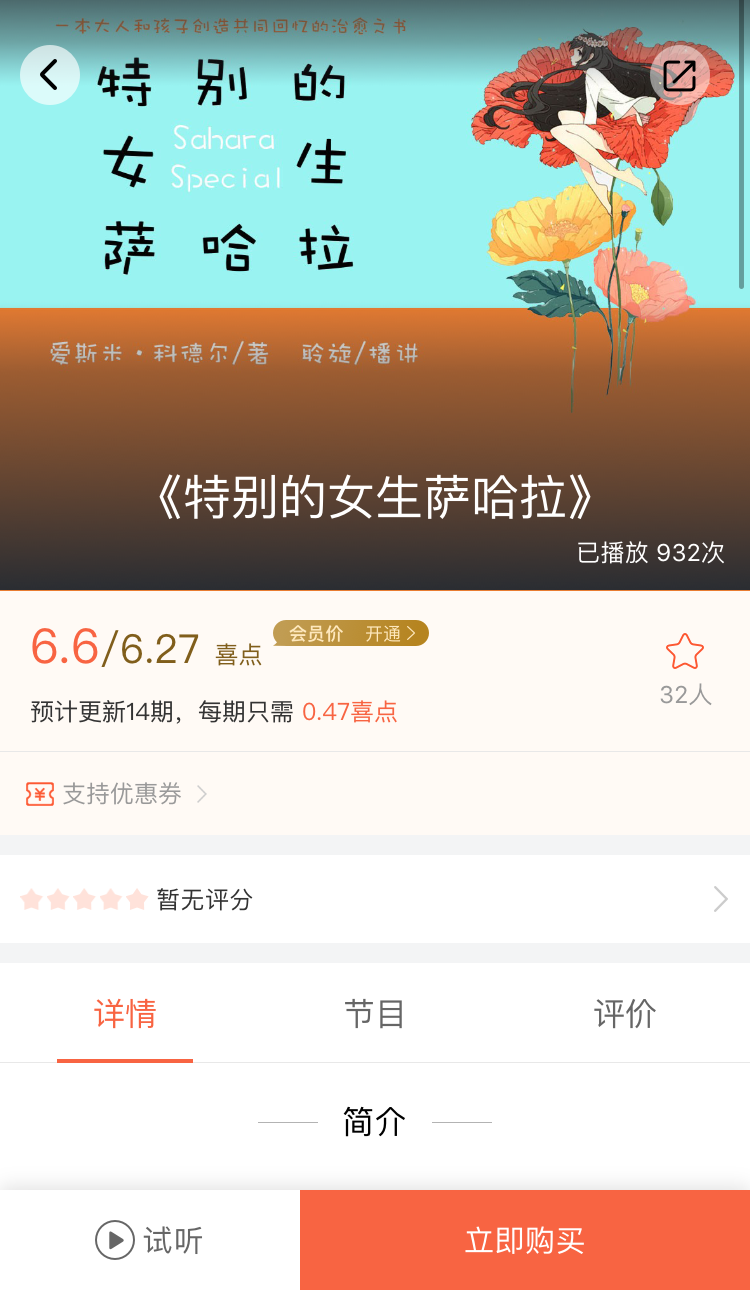Favorite this album with the star
The width and height of the screenshot is (750, 1290).
(x=685, y=652)
